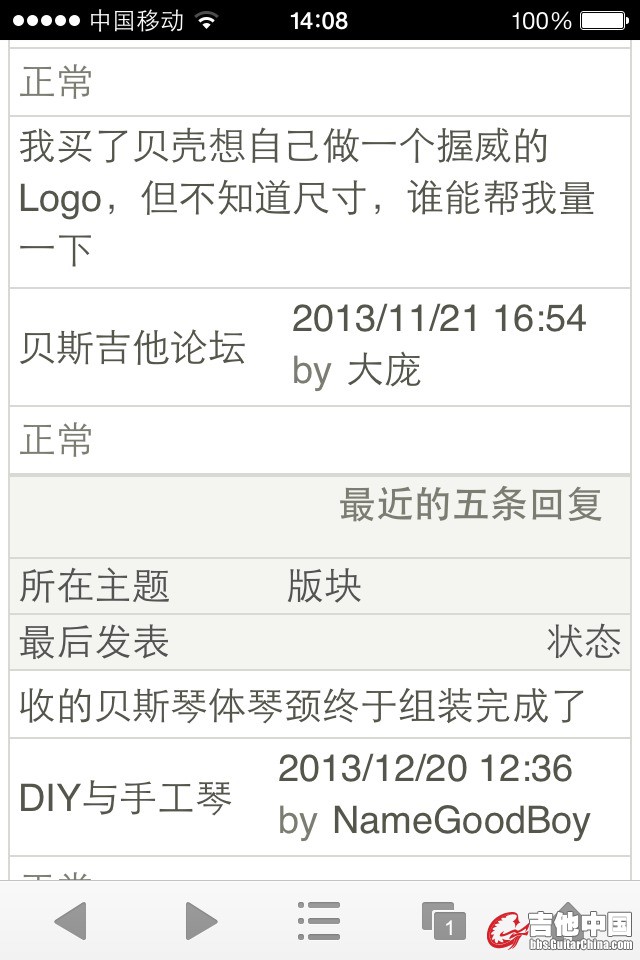The width and height of the screenshot is (640, 960).
Task: Go back to the previous page
Action: coord(70,920)
